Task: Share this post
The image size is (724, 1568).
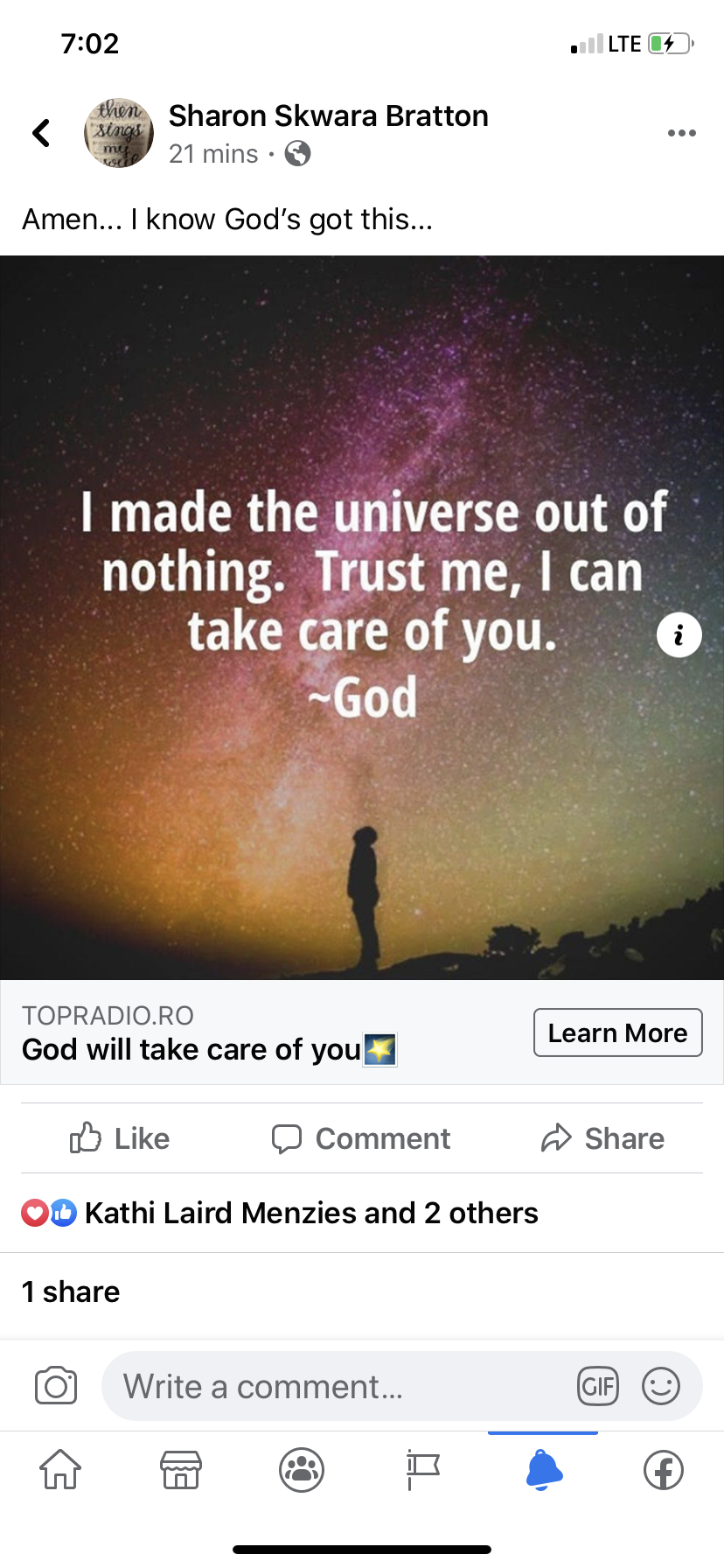Action: tap(602, 1138)
